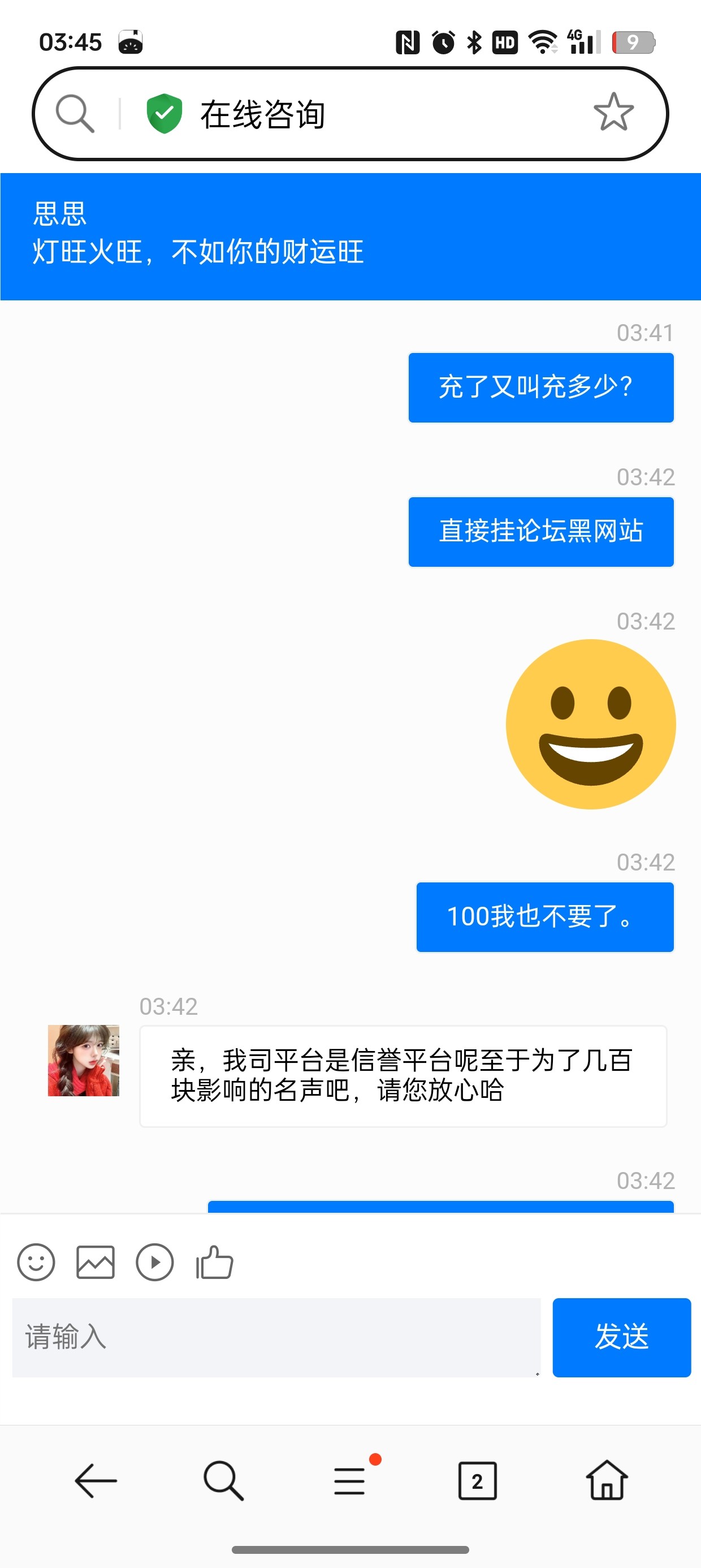This screenshot has height=1568, width=701.
Task: Send a thumbs-up with the like icon
Action: [x=214, y=1262]
